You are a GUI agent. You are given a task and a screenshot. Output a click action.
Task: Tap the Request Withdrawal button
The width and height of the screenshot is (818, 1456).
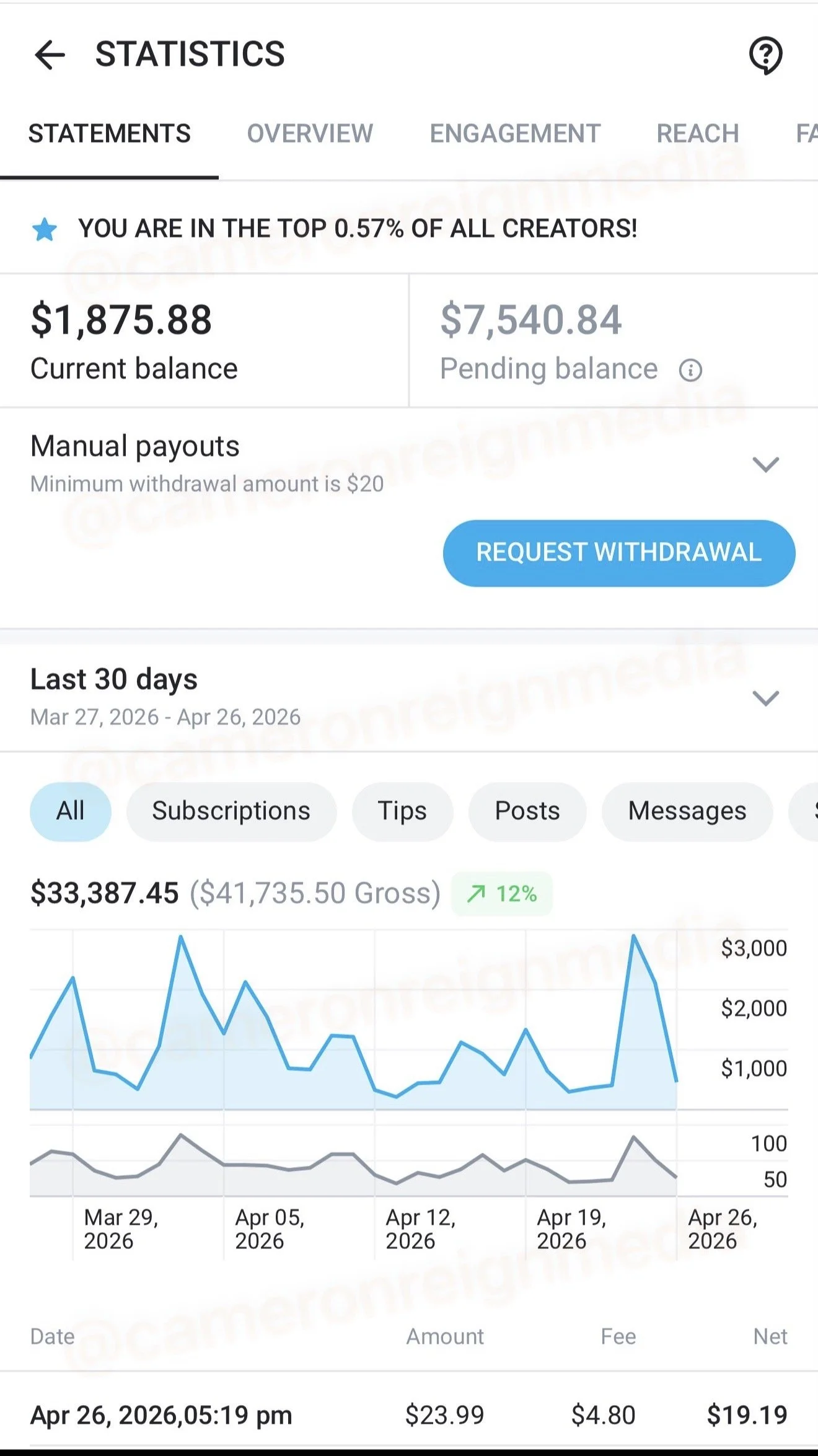(x=619, y=553)
